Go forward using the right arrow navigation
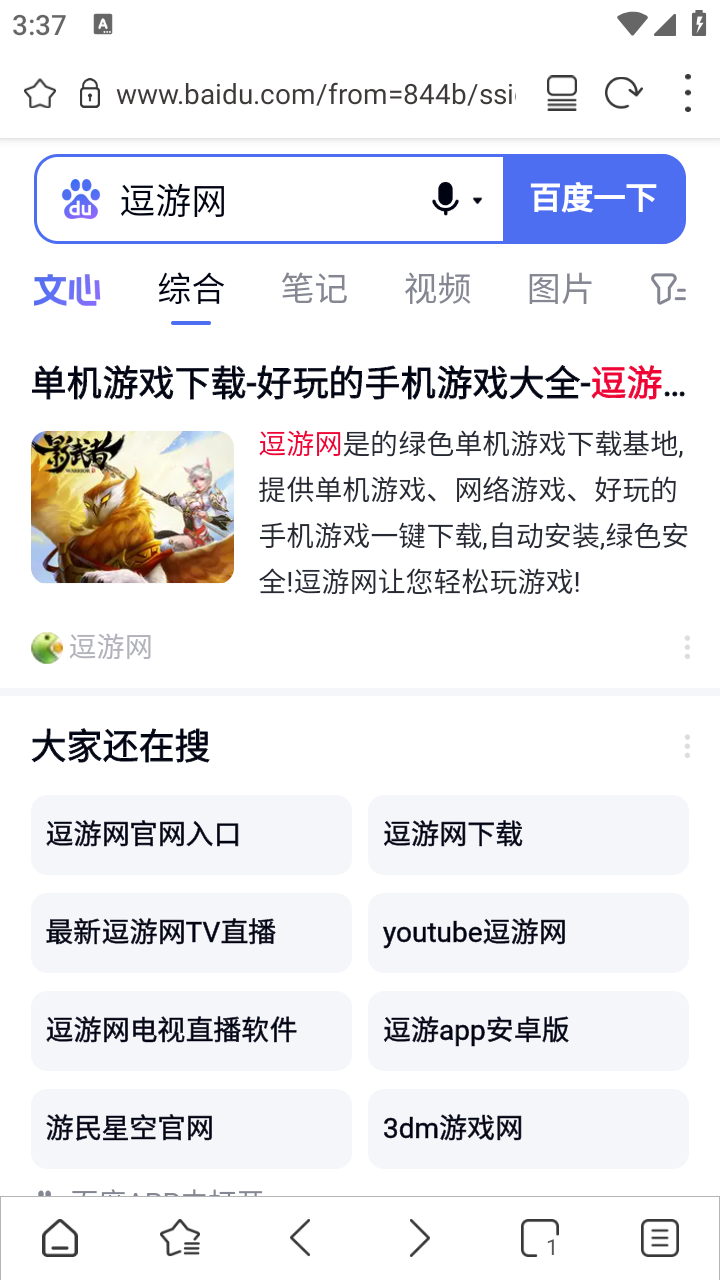Screen dimensions: 720x1280 pyautogui.click(x=420, y=1237)
